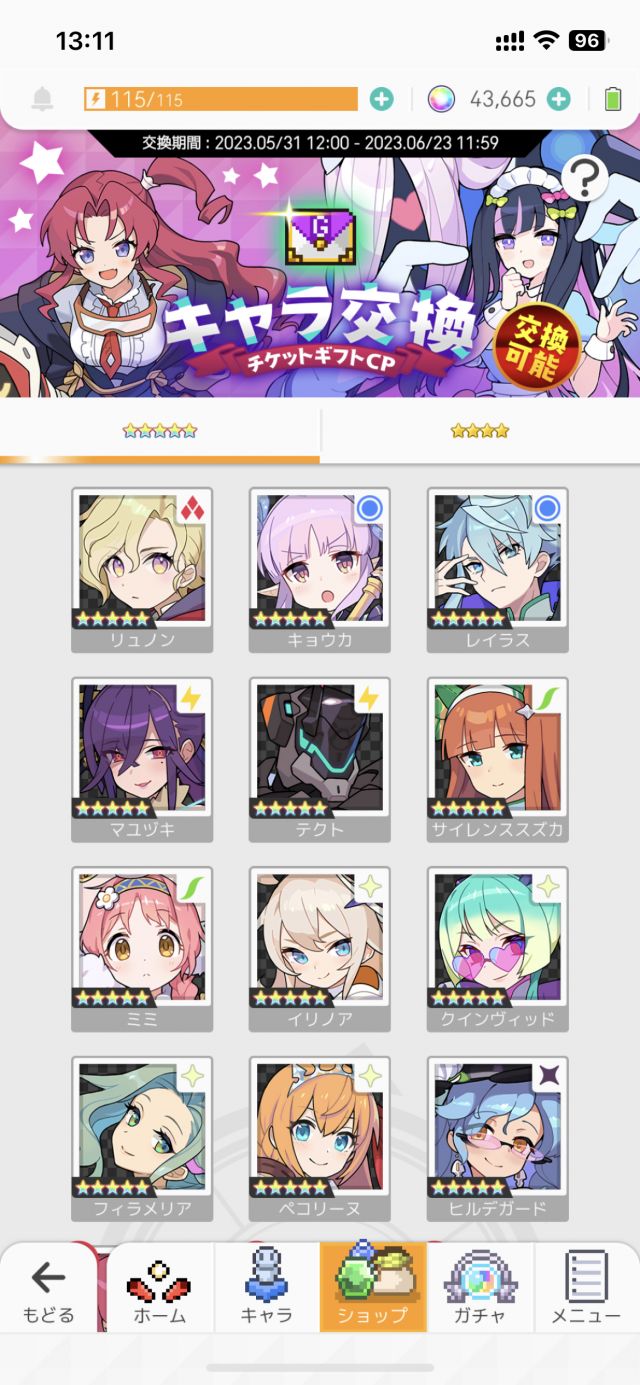Switch to the four-star characters tab

480,431
